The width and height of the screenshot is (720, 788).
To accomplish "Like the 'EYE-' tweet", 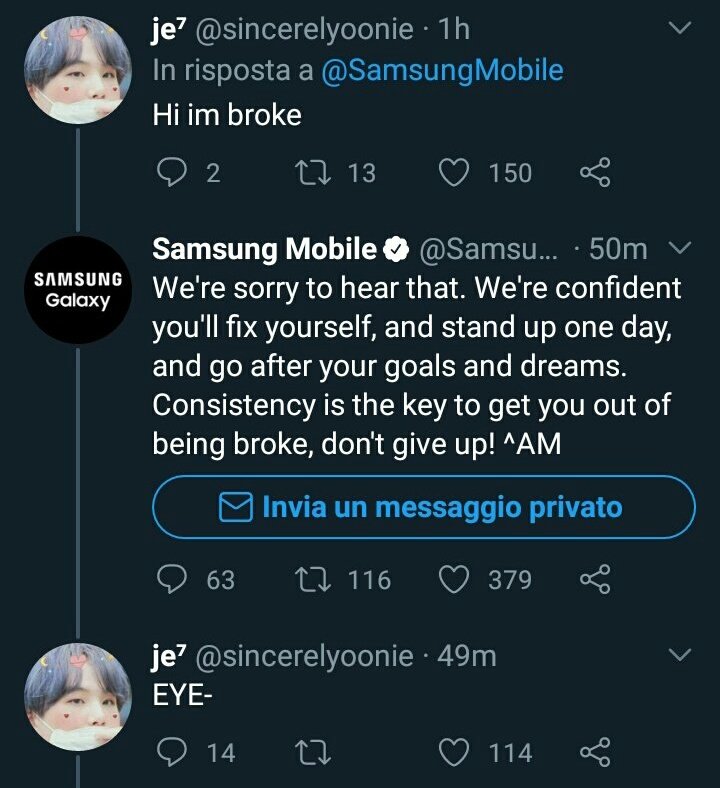I will click(x=456, y=751).
